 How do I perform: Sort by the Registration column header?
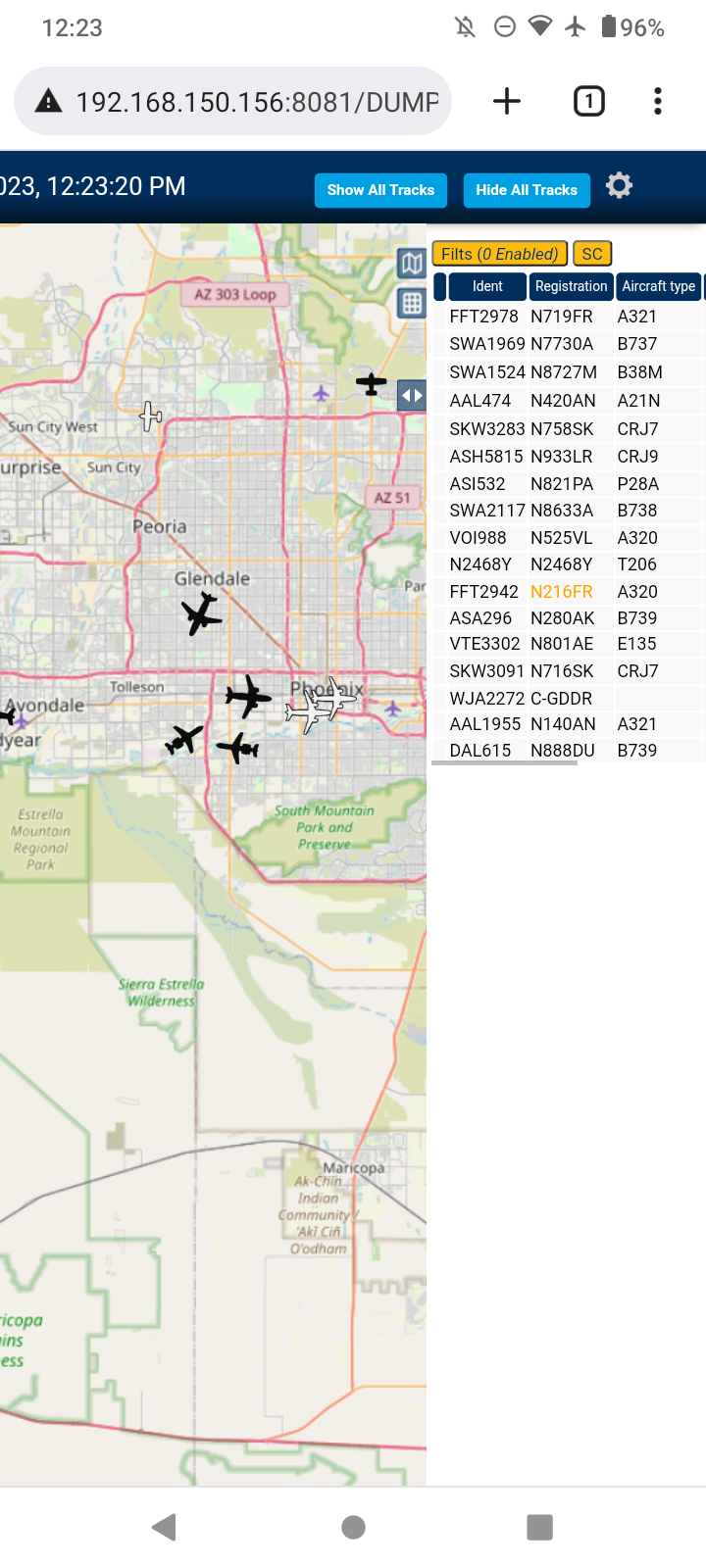tap(571, 286)
